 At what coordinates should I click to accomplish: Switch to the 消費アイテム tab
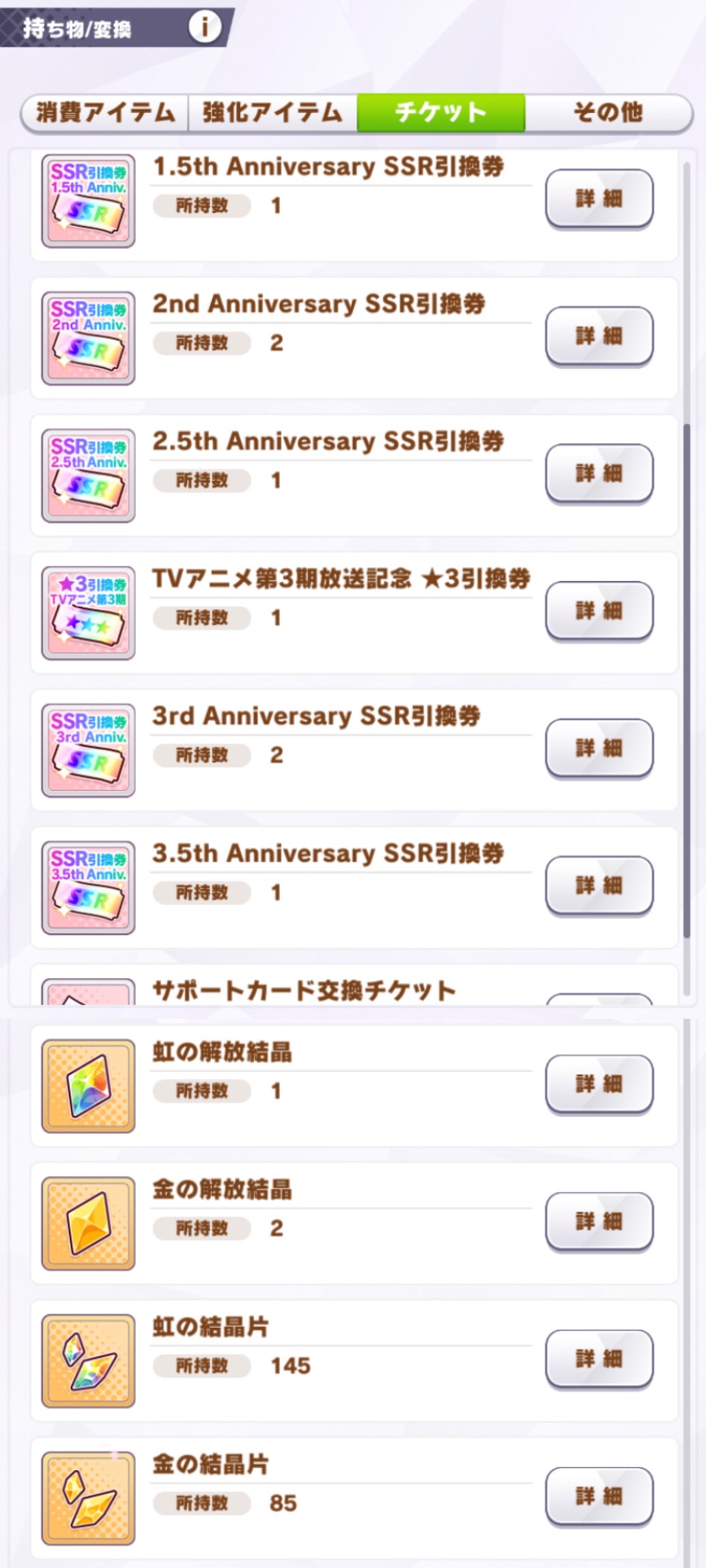click(x=104, y=113)
